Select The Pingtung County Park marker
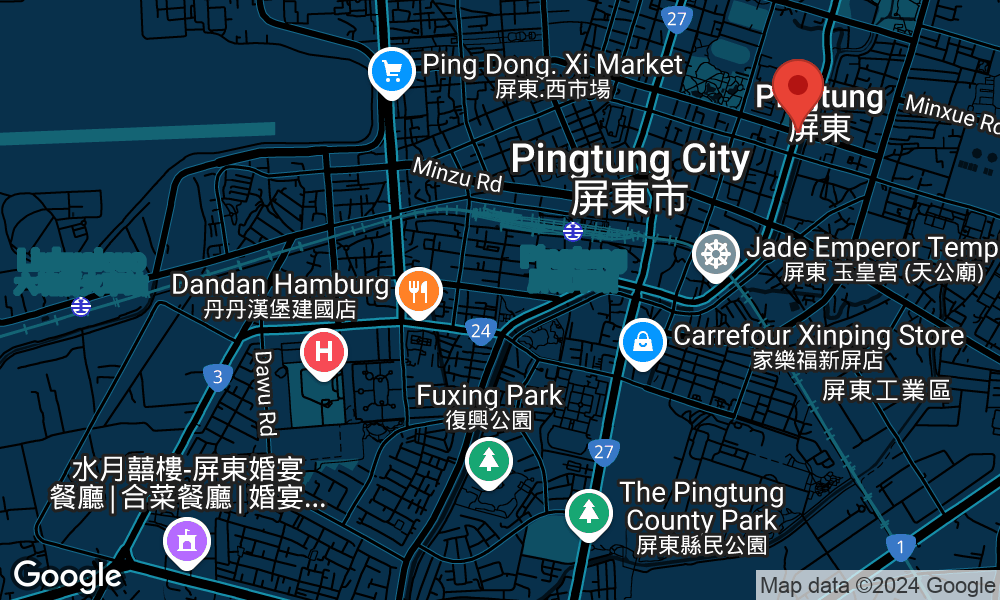The width and height of the screenshot is (1000, 600). 589,513
